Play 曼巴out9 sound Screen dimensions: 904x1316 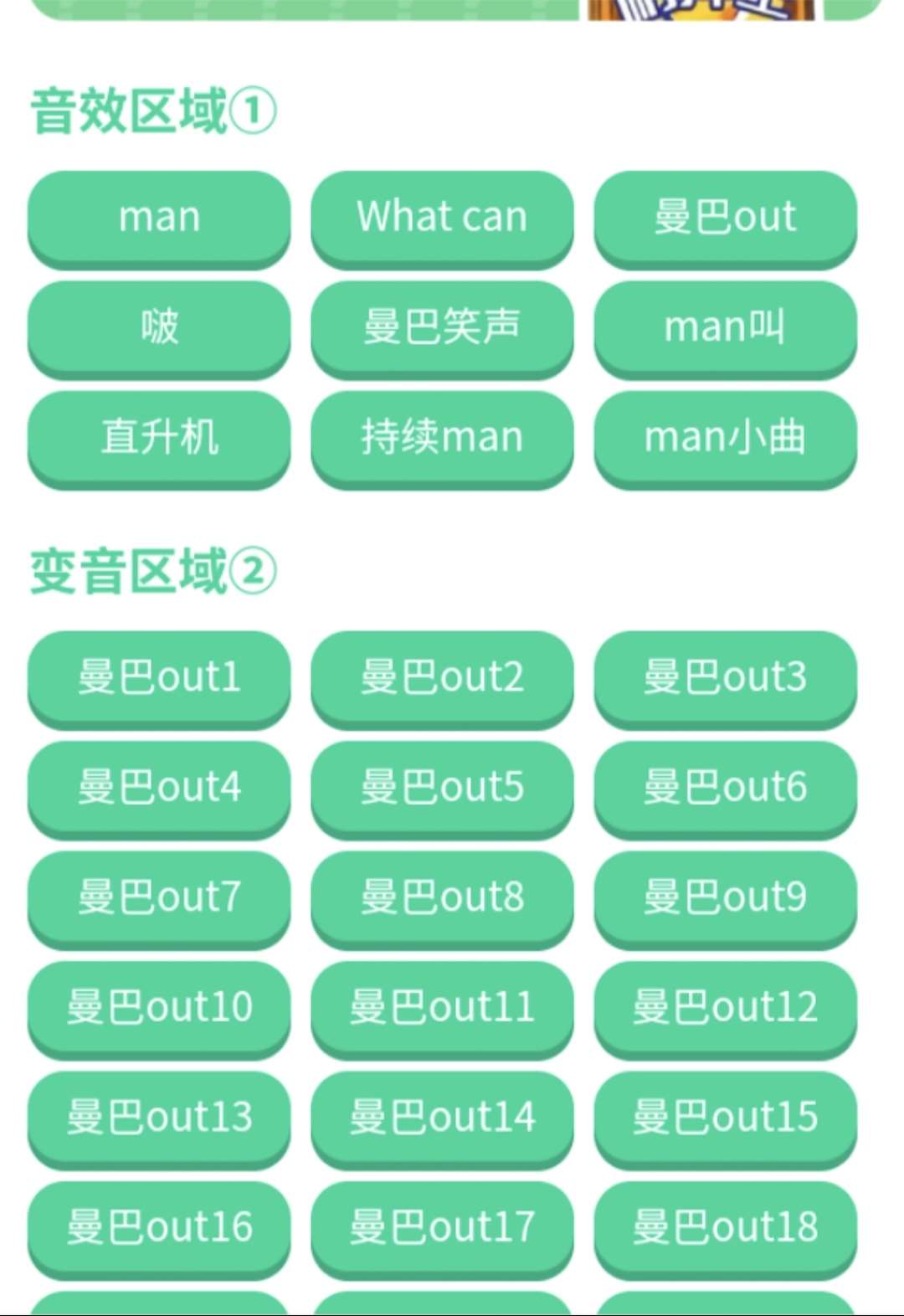725,897
